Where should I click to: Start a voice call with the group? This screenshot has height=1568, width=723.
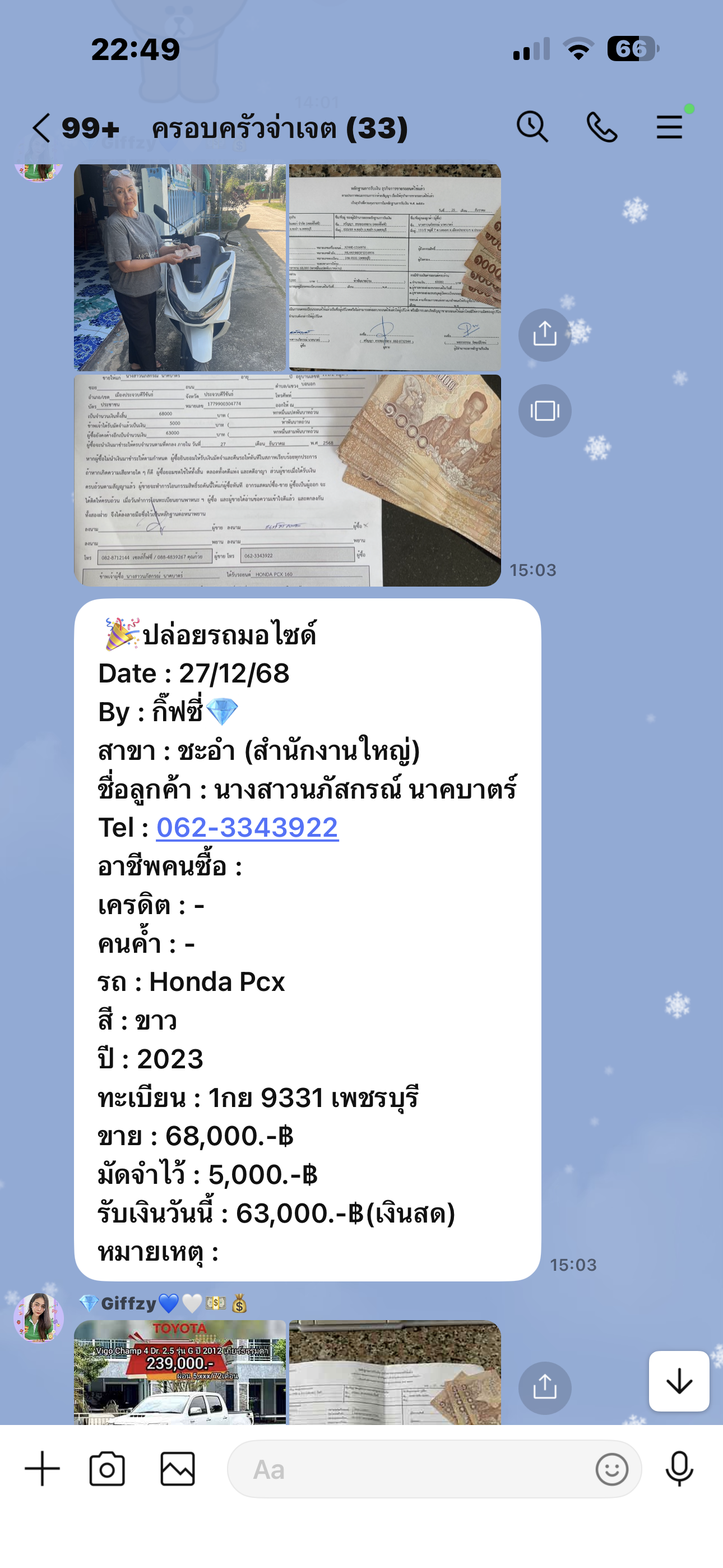click(x=601, y=127)
